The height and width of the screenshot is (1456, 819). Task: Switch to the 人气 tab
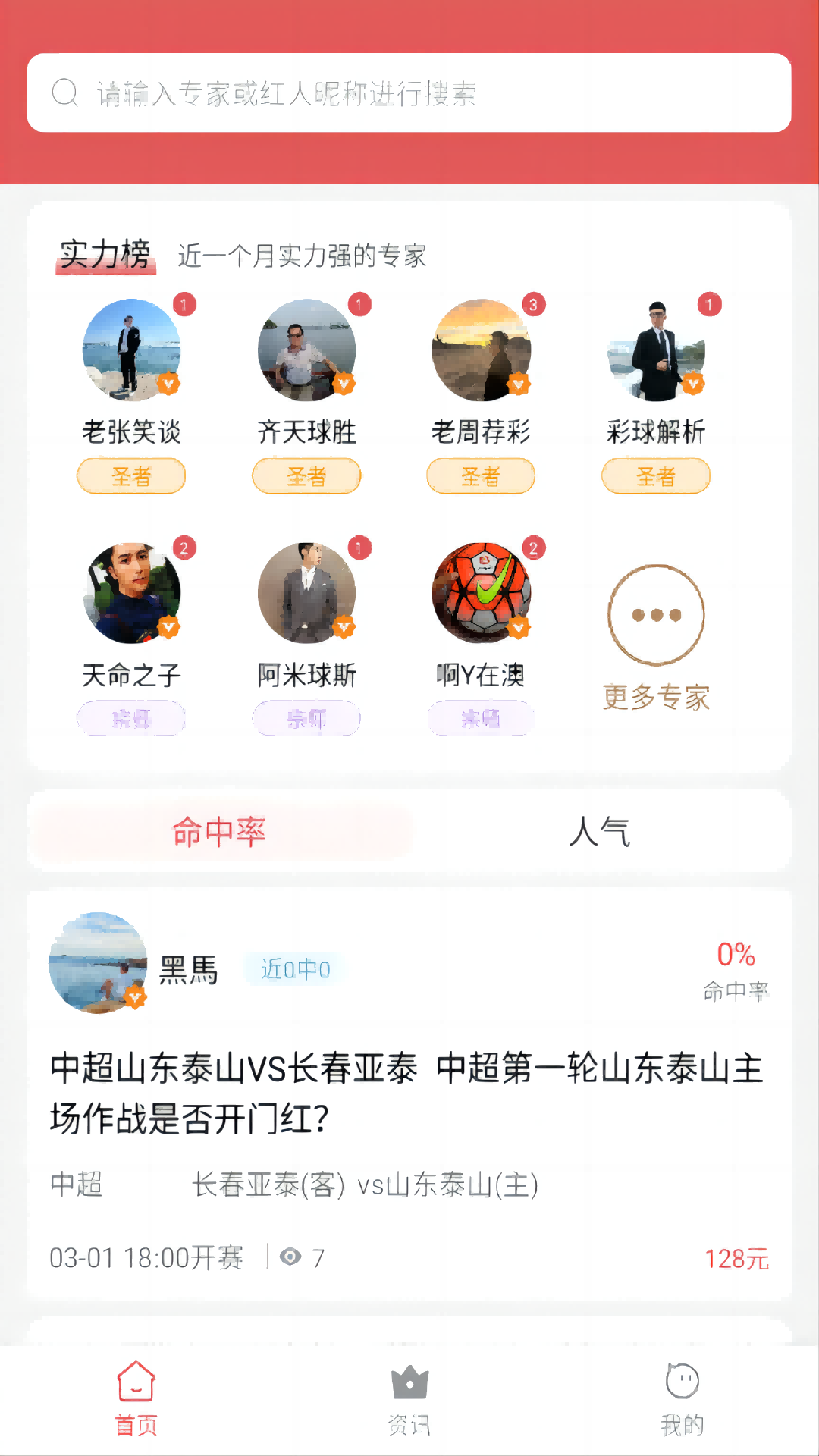click(x=599, y=832)
